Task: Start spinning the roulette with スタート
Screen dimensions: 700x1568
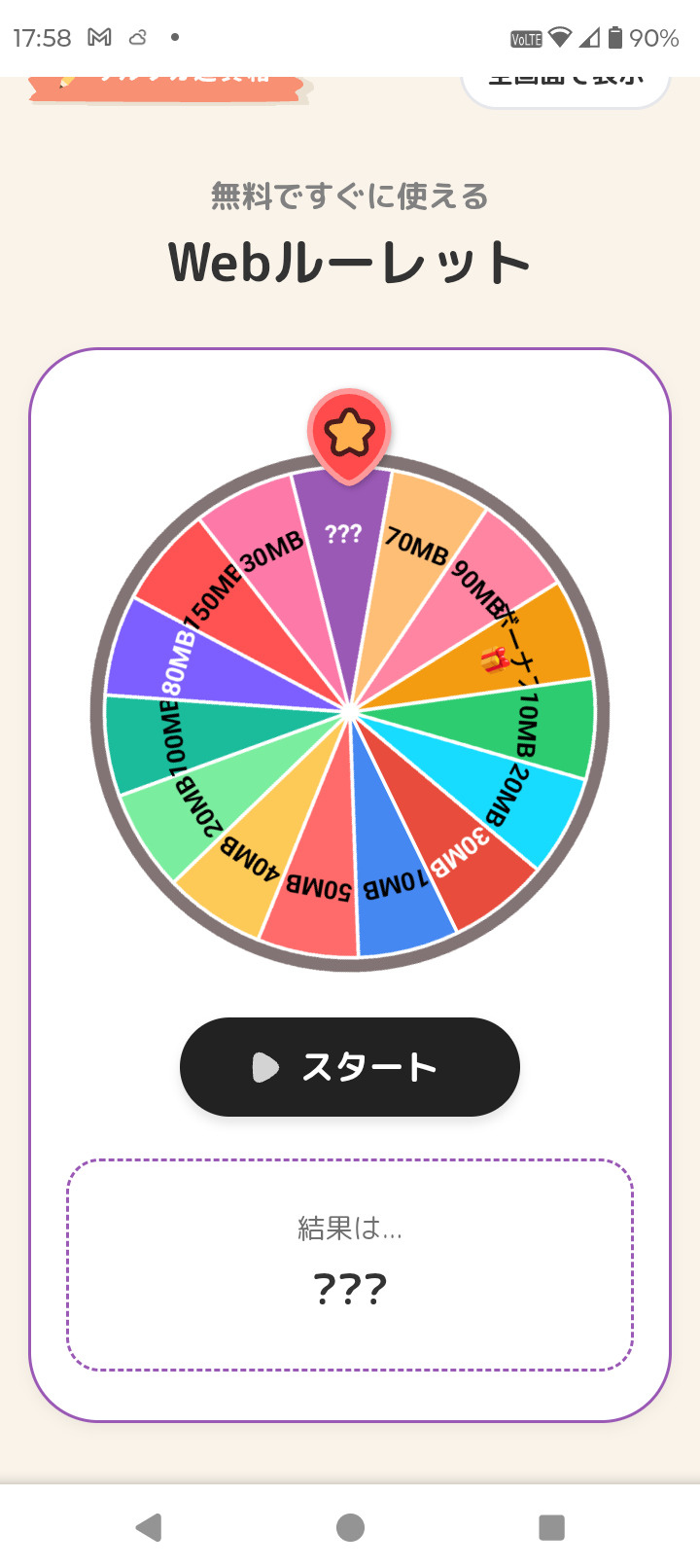Action: [350, 1067]
